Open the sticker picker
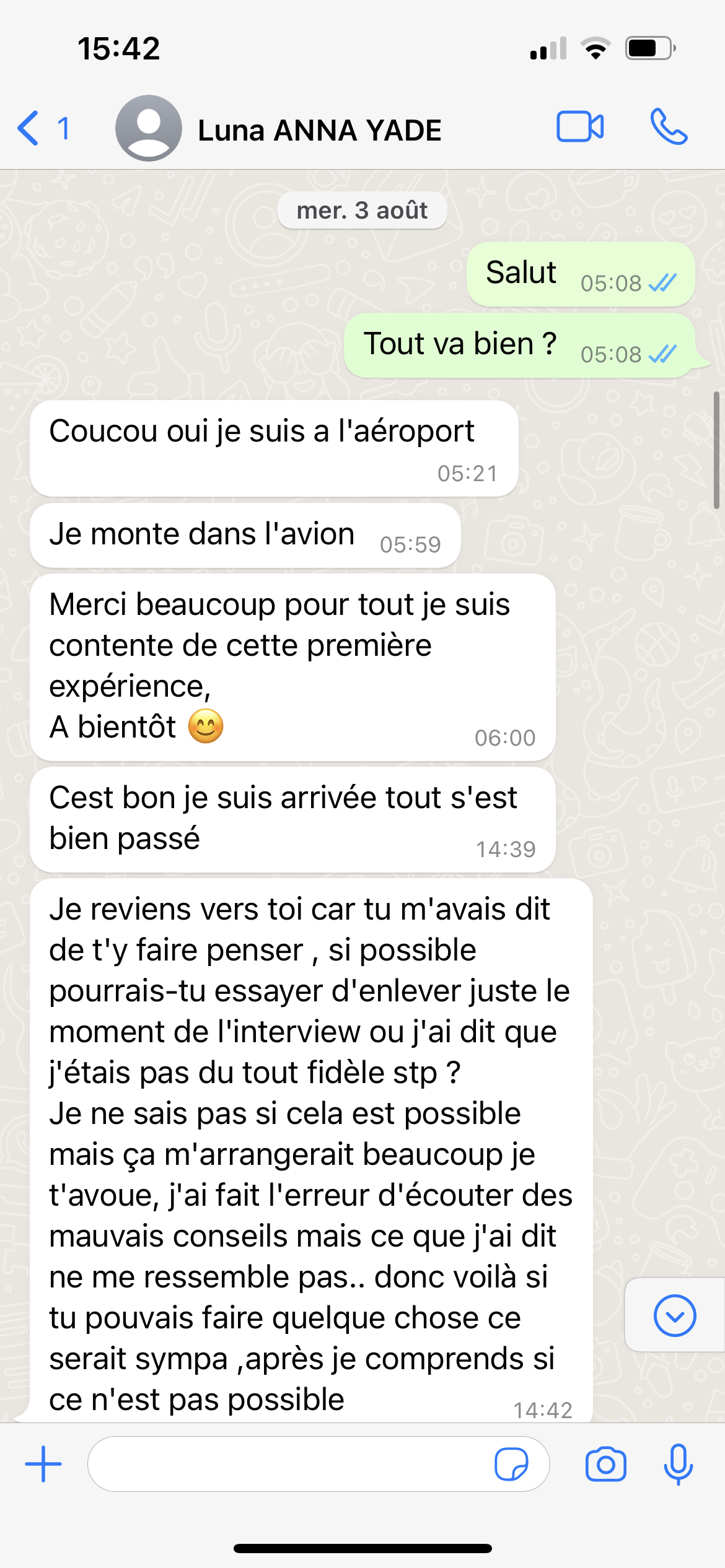 point(511,1463)
